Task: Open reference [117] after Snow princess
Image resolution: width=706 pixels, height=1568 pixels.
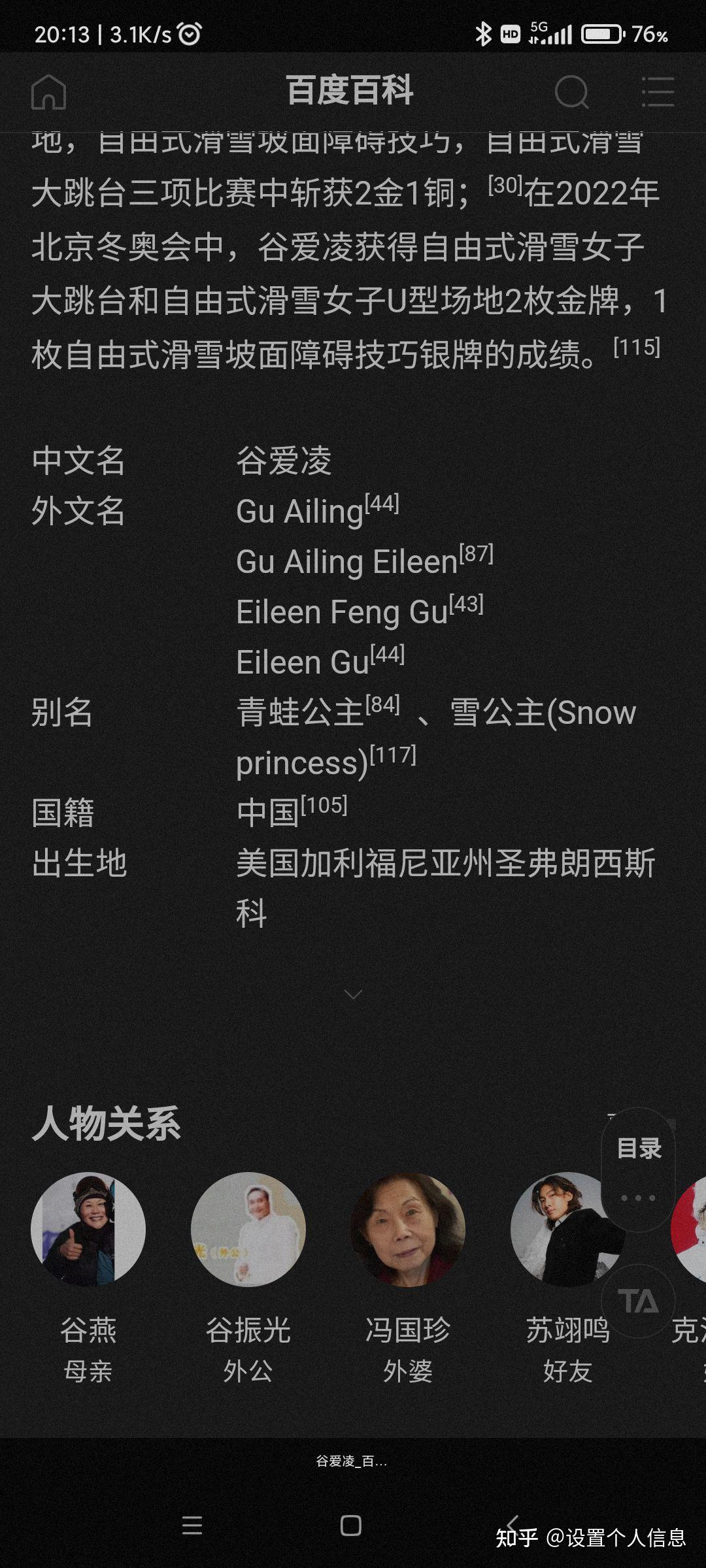Action: pos(393,755)
